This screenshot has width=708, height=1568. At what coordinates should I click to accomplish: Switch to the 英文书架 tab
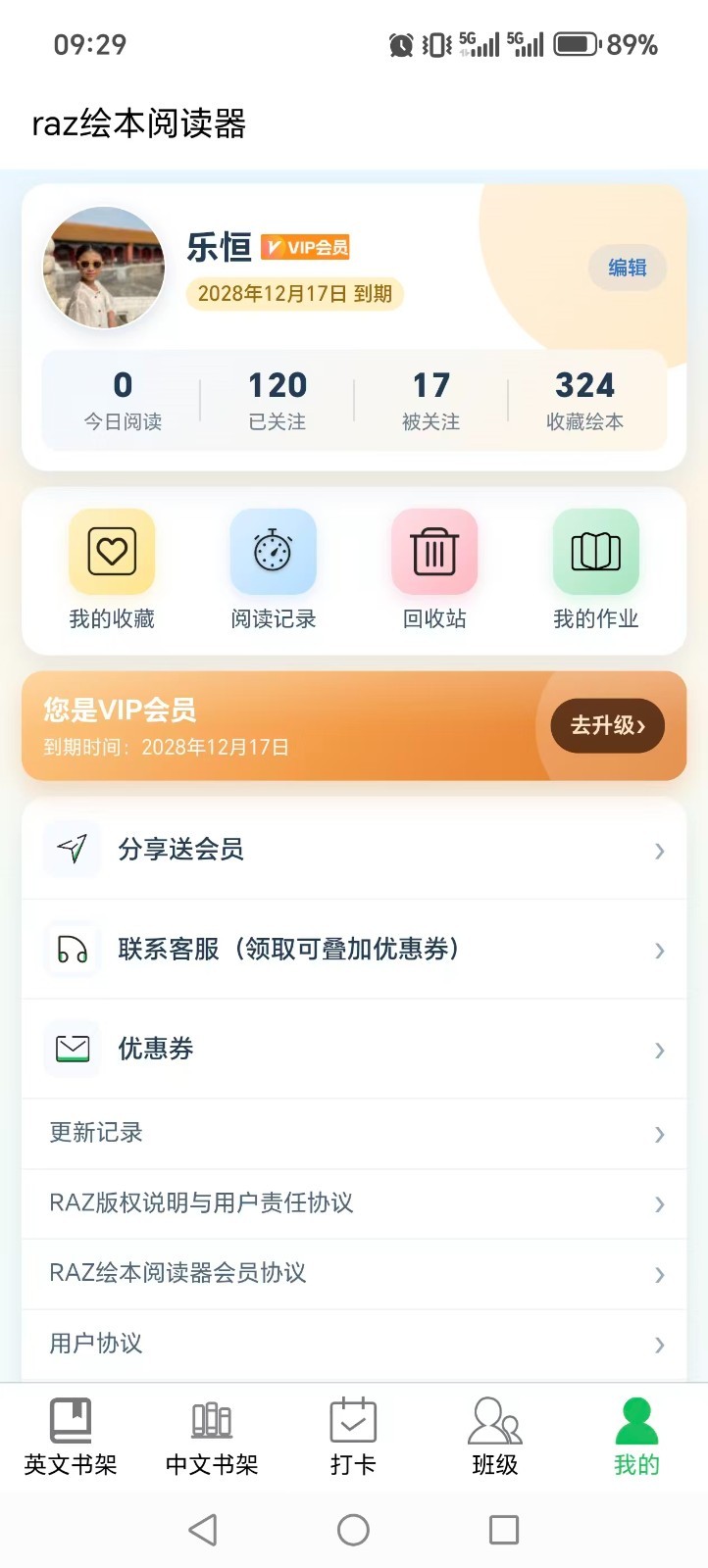(71, 1437)
